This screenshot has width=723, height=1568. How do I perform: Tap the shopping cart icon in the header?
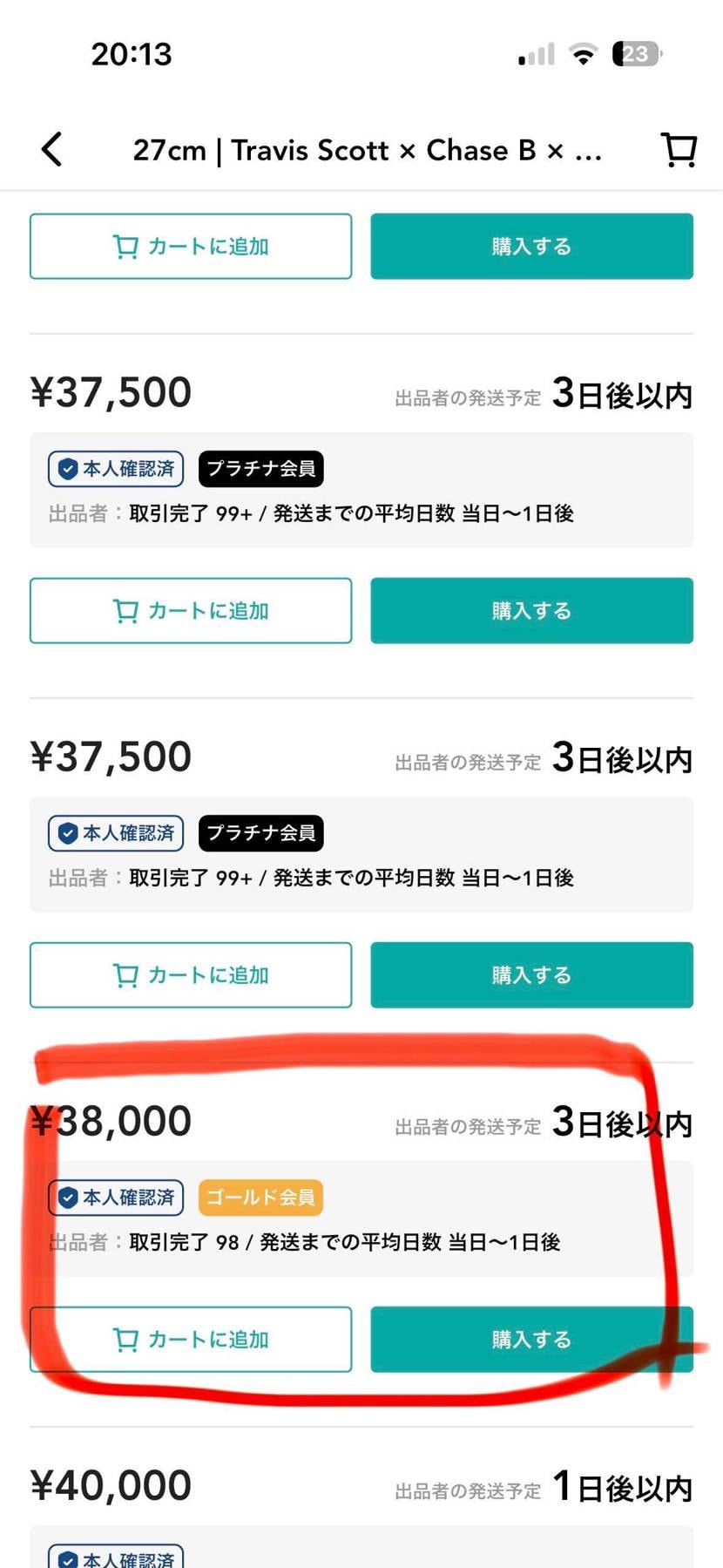[x=679, y=149]
